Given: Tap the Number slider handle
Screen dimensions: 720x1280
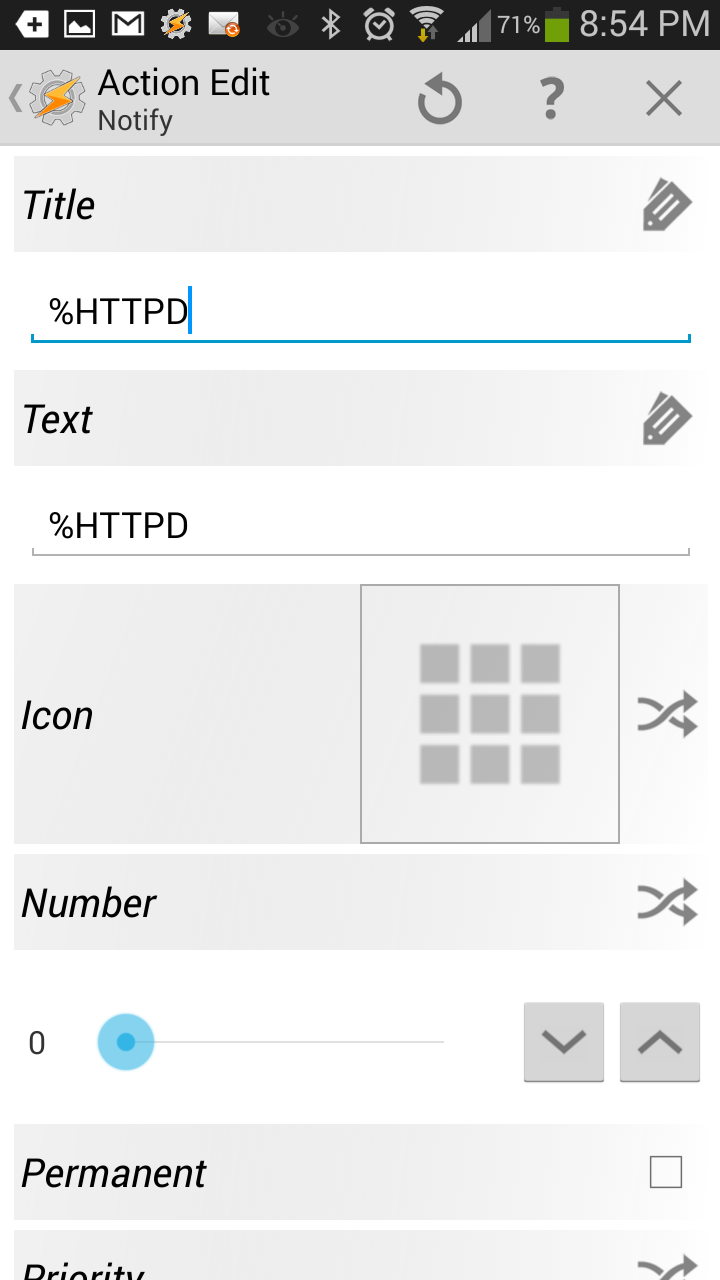Looking at the screenshot, I should [x=126, y=1042].
